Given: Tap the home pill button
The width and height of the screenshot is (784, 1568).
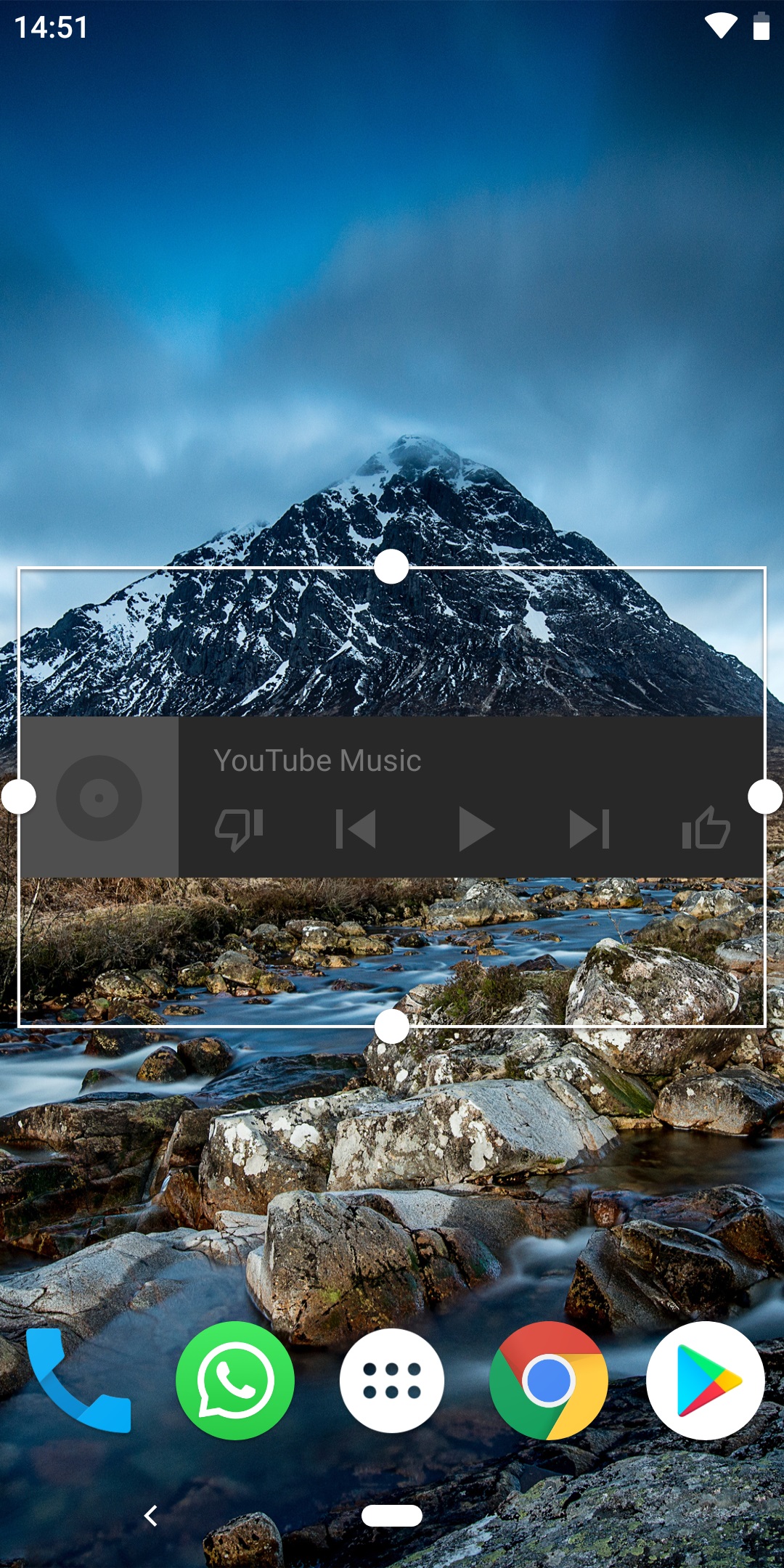Looking at the screenshot, I should (392, 1516).
